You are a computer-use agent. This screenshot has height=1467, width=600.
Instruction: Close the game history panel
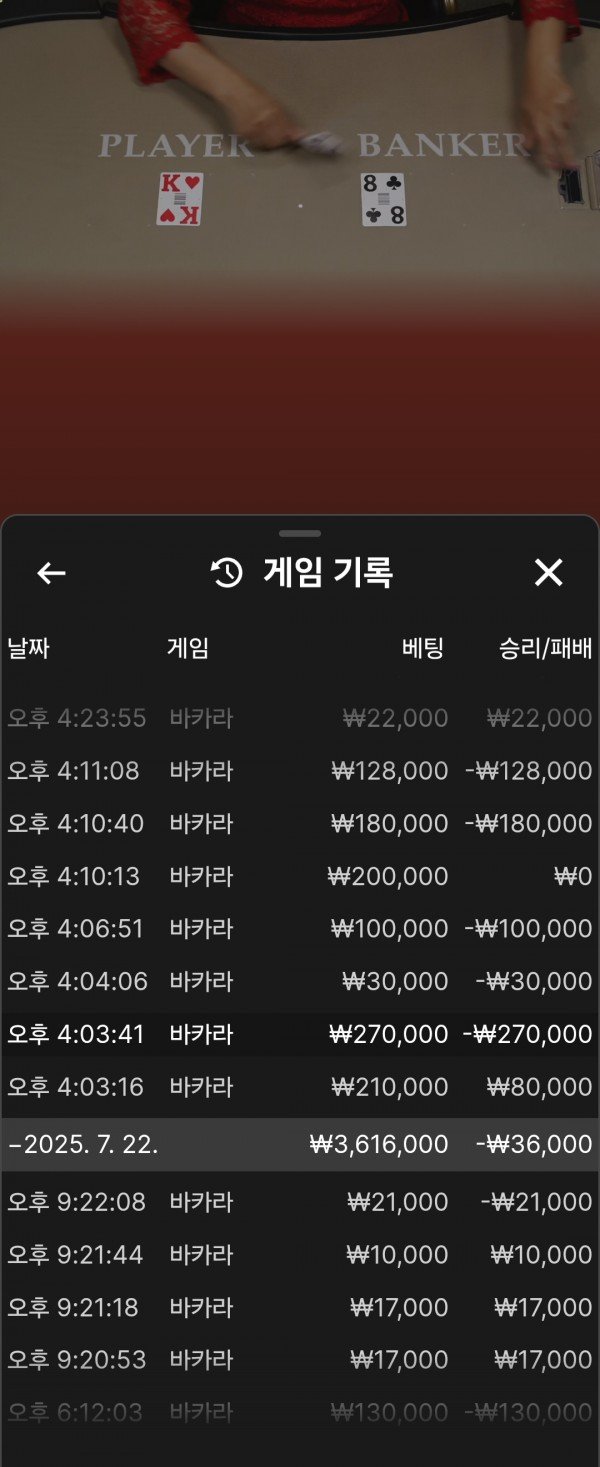pos(548,573)
